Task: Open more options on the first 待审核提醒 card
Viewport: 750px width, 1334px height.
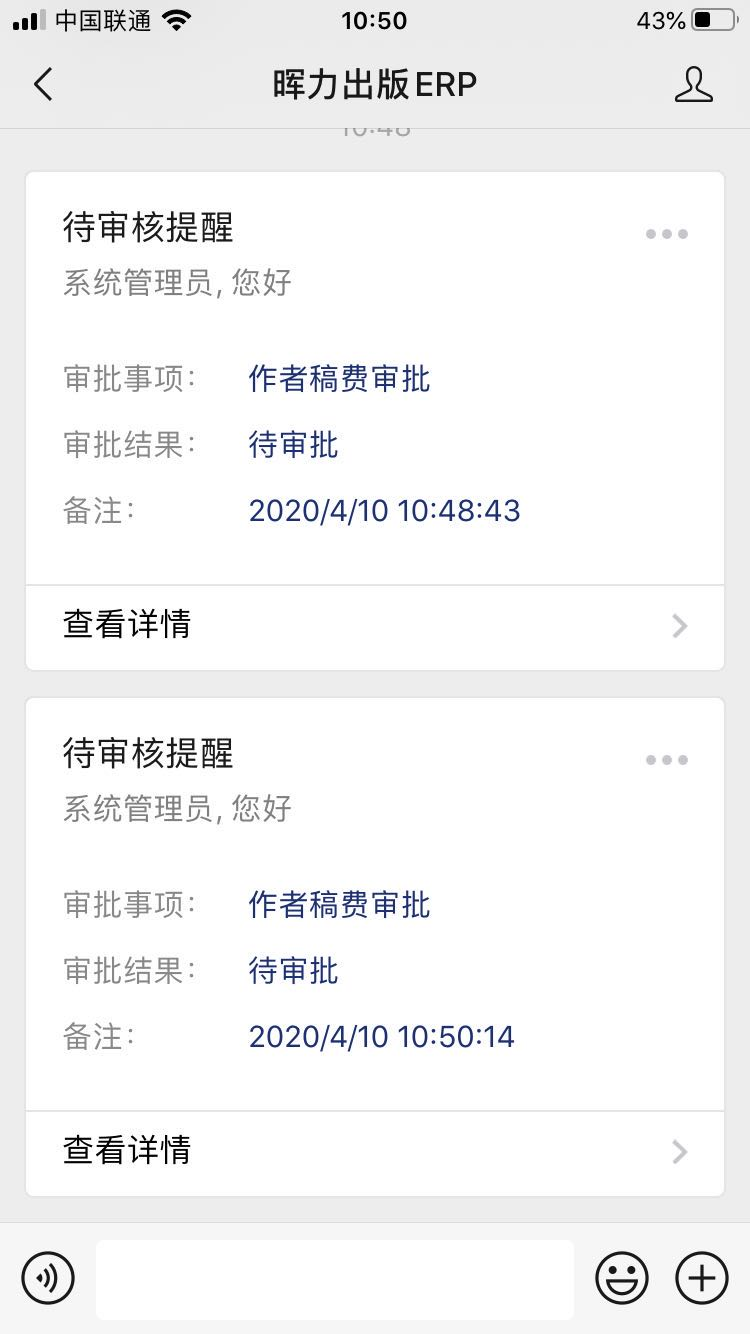Action: click(666, 233)
